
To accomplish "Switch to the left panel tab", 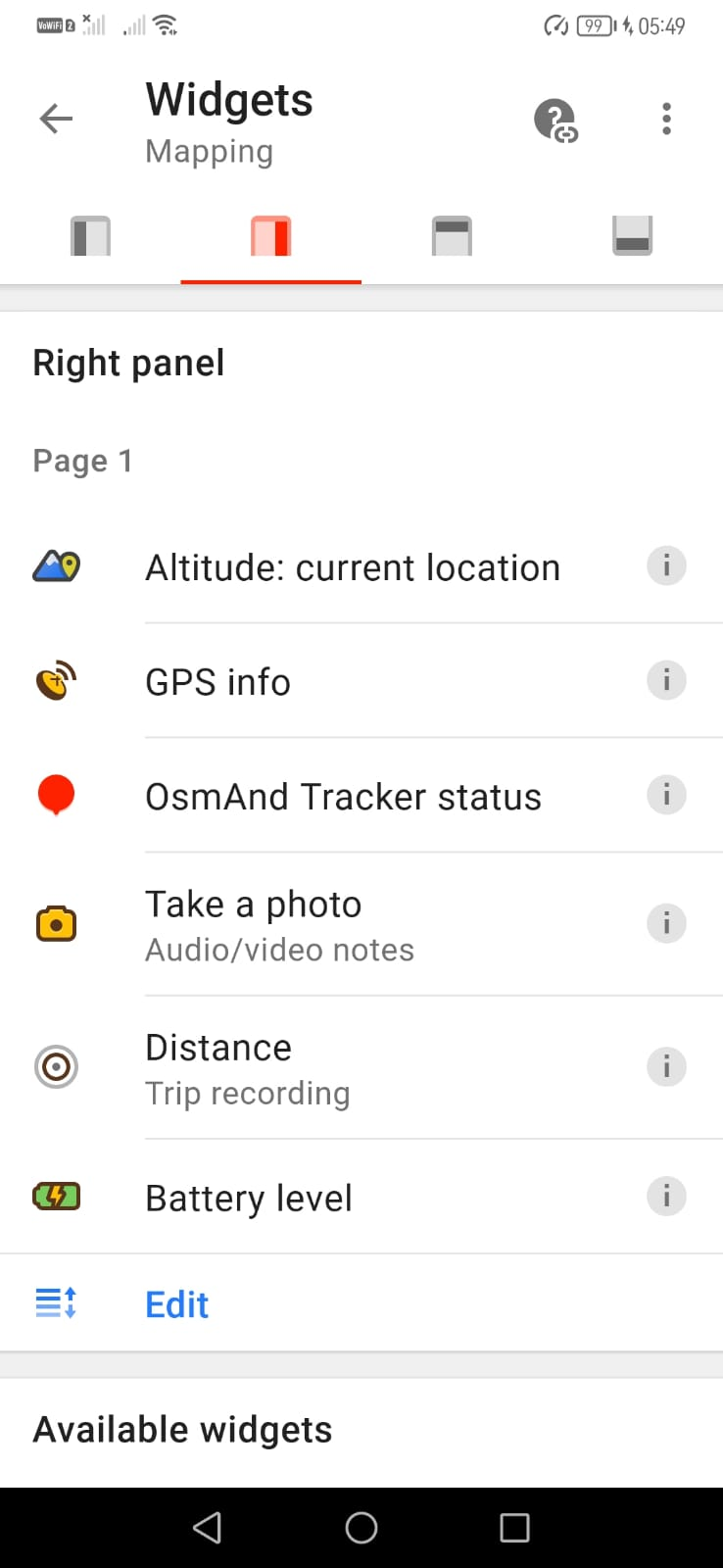I will click(90, 235).
